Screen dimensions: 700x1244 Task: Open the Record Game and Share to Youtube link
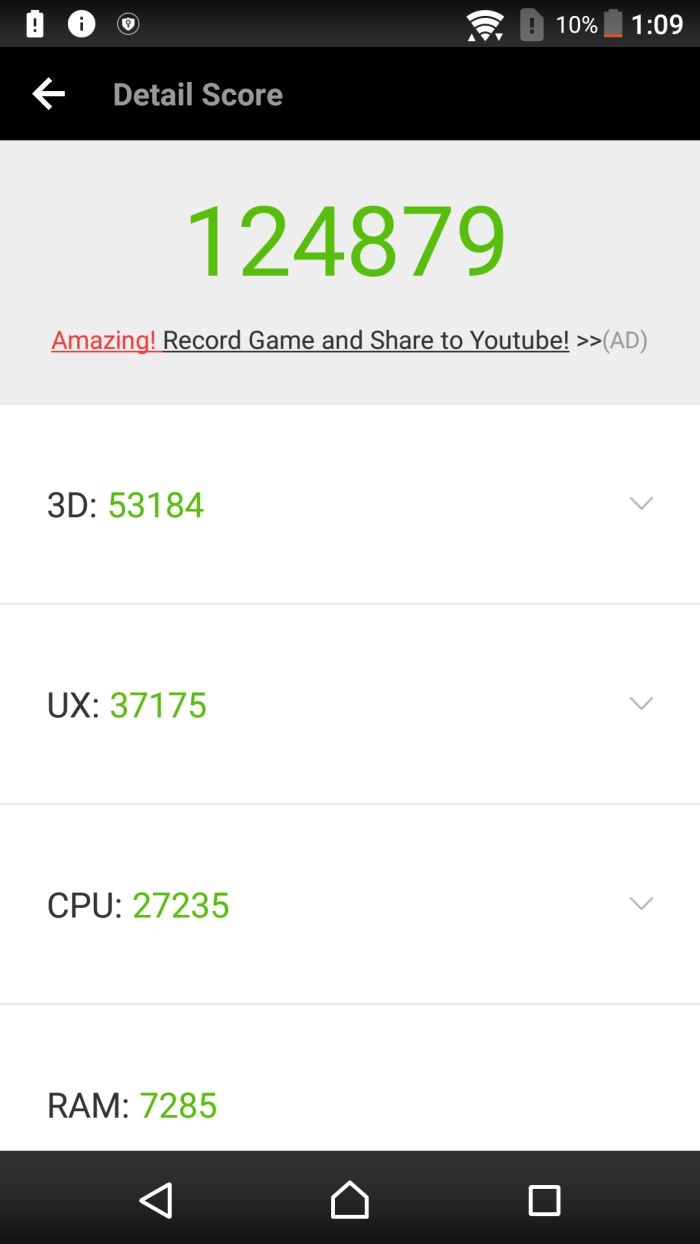click(x=365, y=340)
